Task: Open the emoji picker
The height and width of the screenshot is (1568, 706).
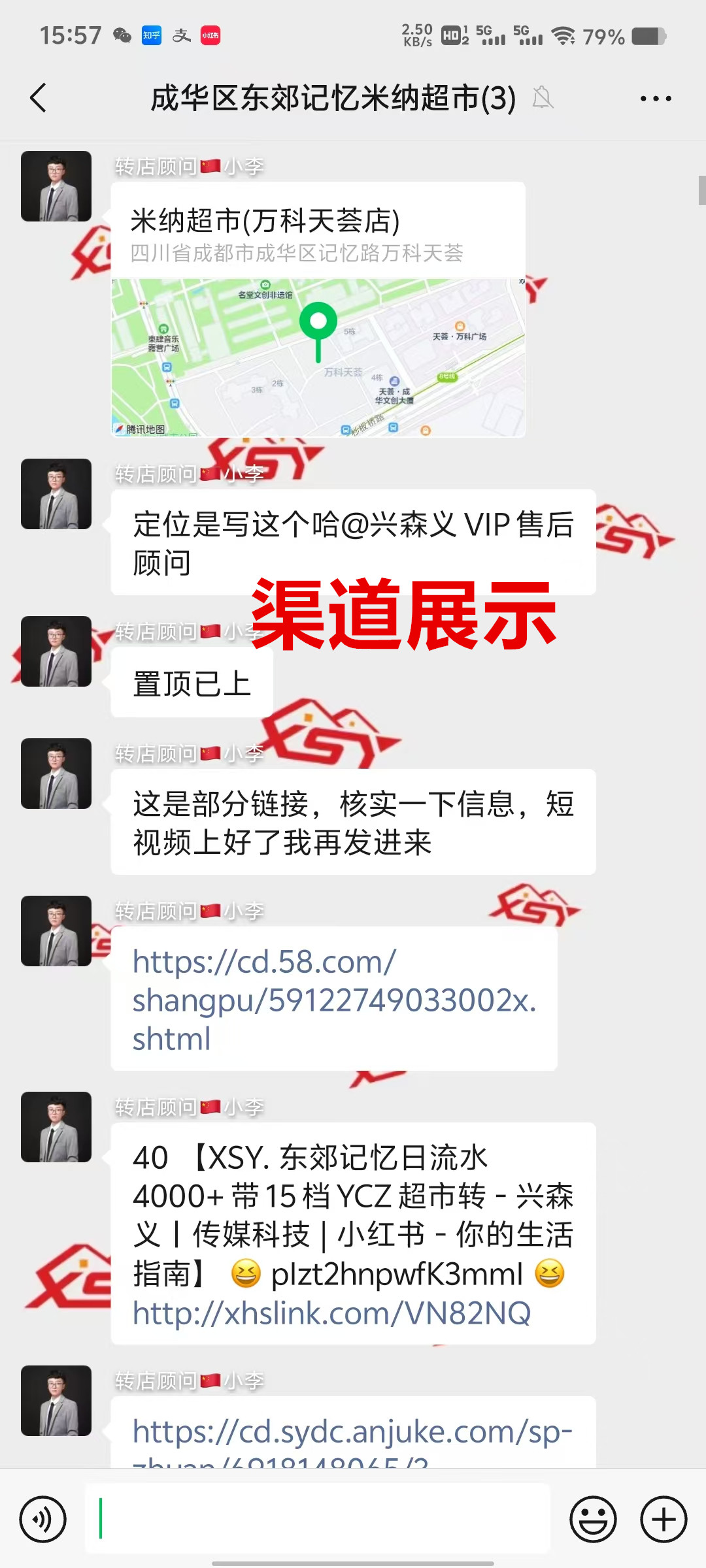Action: pyautogui.click(x=593, y=1519)
